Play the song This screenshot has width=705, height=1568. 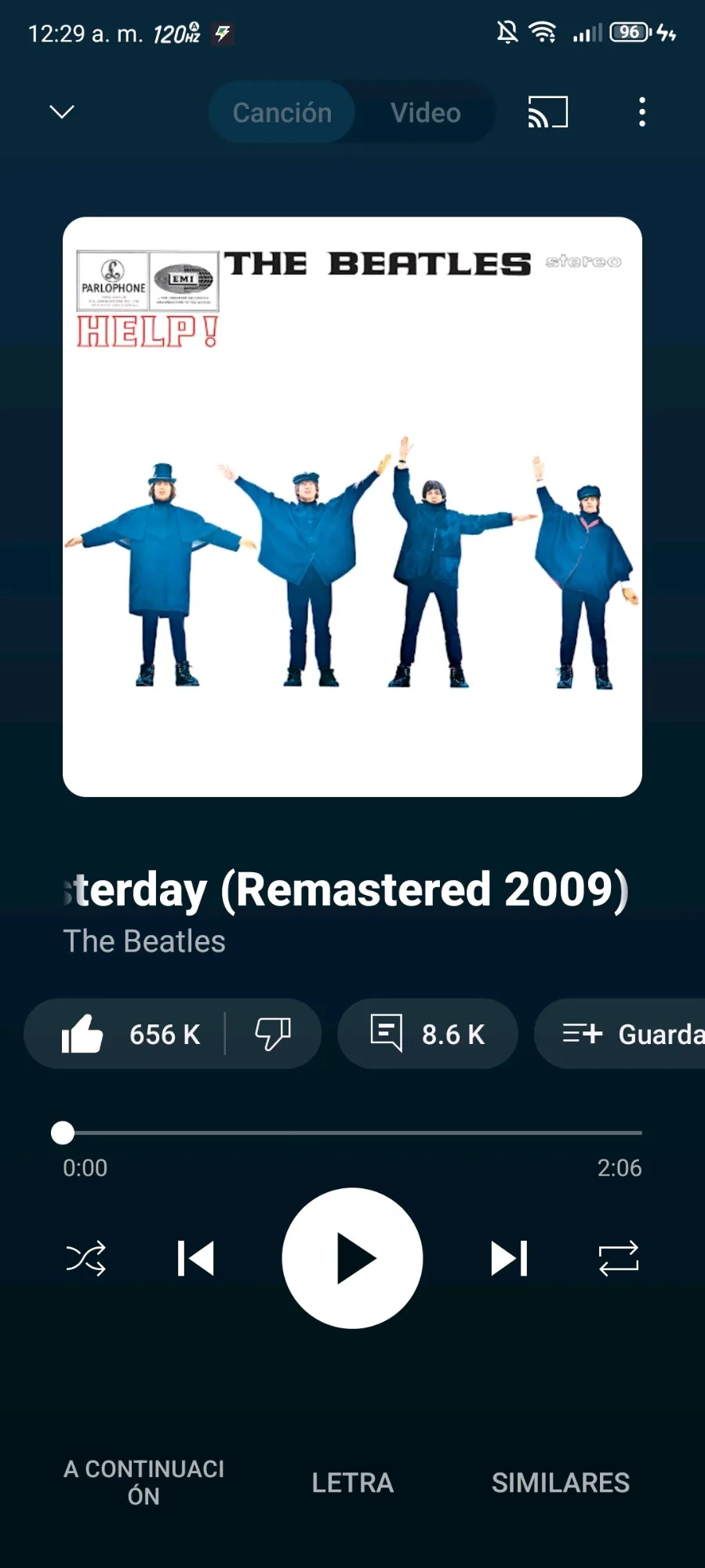[x=352, y=1258]
